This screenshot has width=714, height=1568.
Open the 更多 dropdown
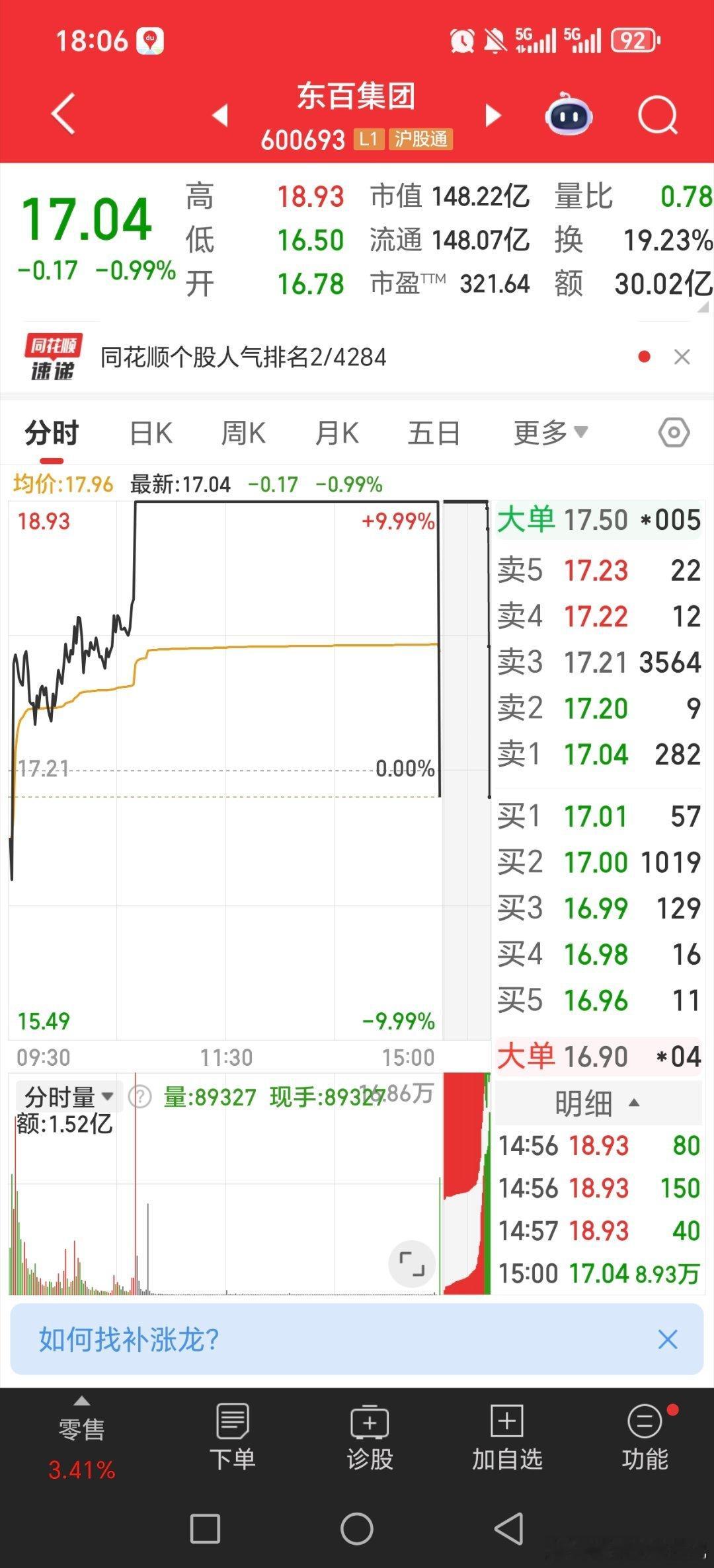551,432
